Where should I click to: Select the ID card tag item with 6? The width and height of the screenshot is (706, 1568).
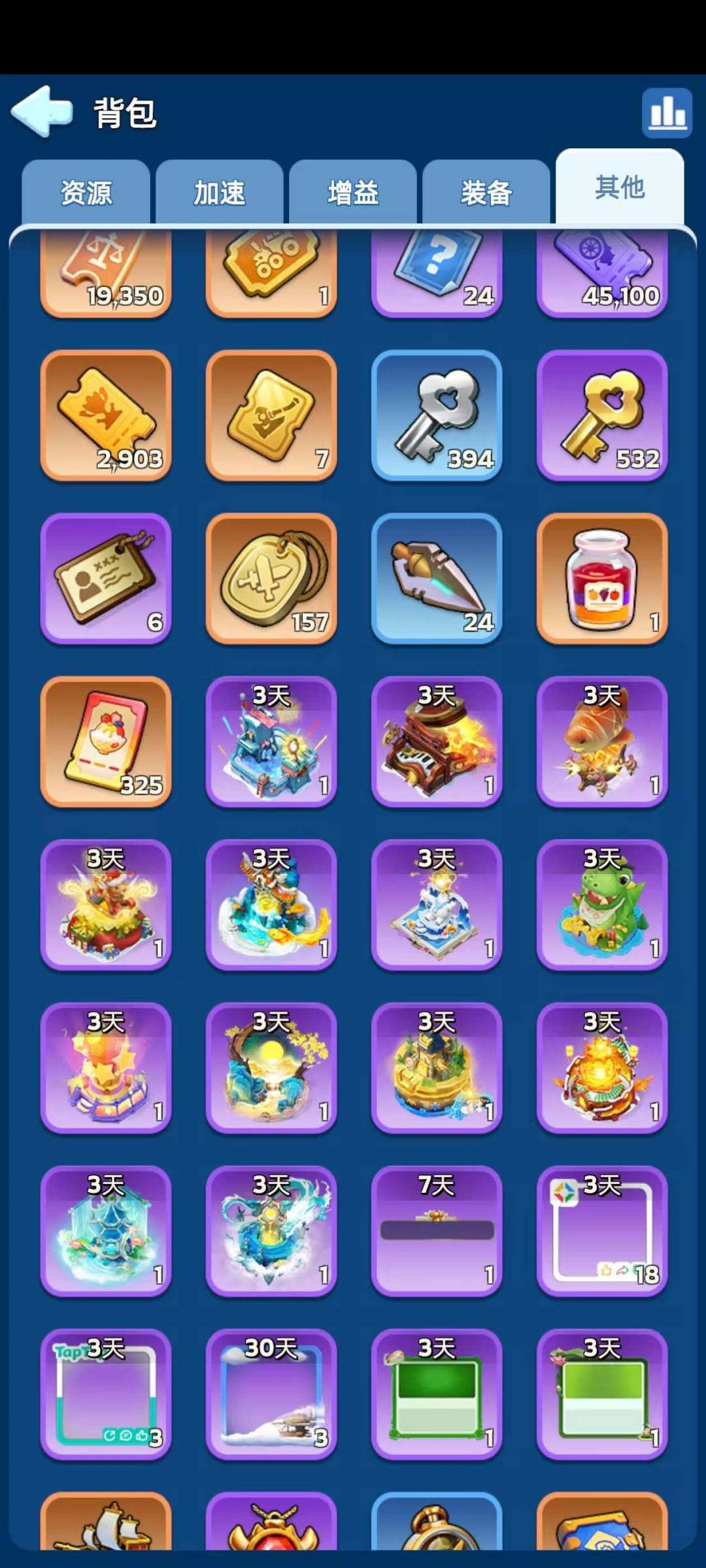(106, 579)
